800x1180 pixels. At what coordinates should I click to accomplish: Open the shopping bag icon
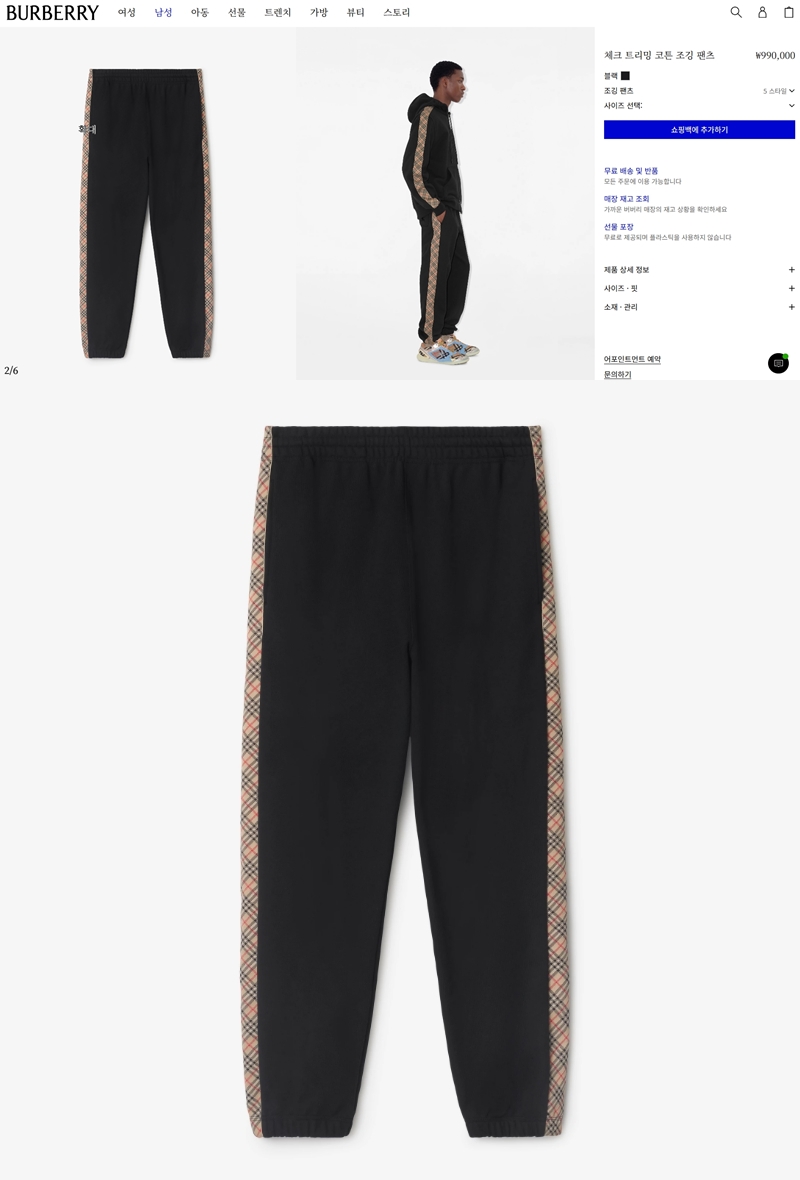pos(788,12)
